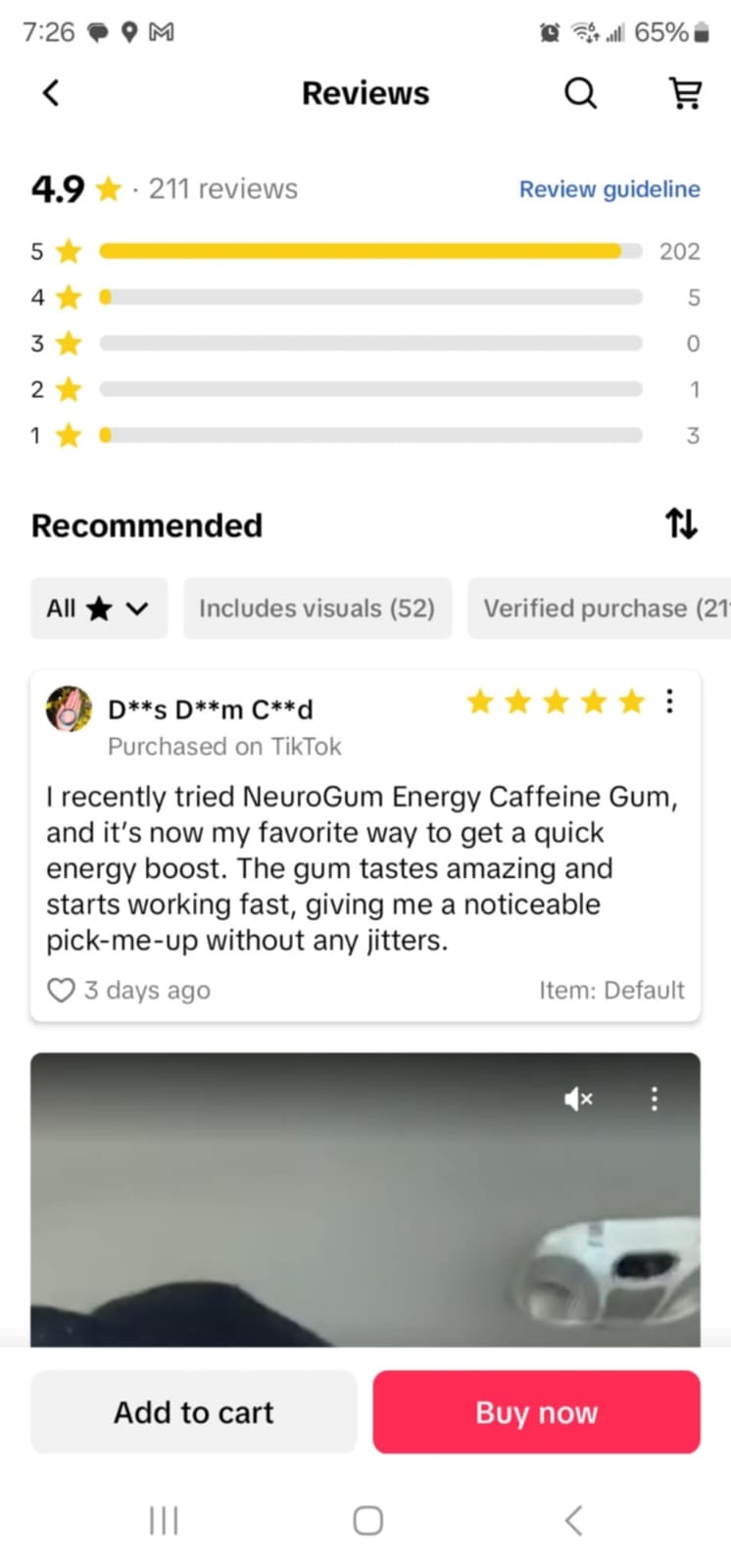Show recent apps

pos(163,1520)
